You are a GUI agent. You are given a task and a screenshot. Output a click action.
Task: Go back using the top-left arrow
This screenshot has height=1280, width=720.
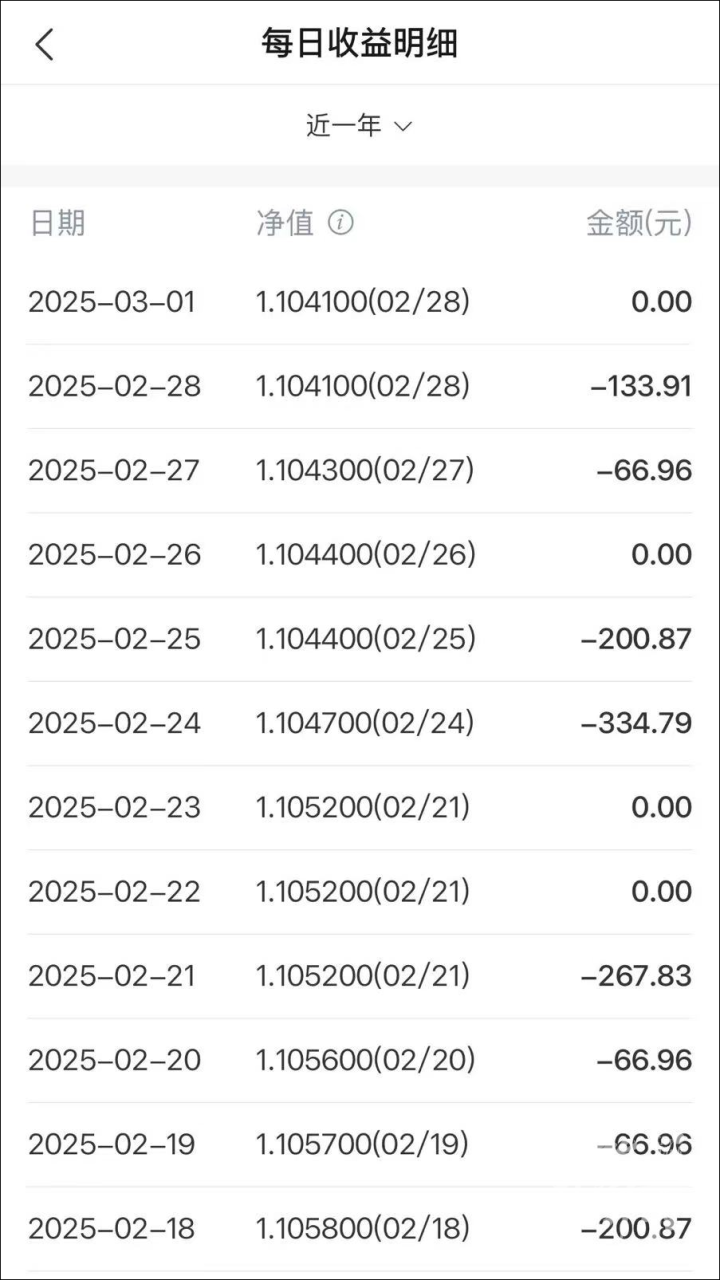tap(44, 45)
